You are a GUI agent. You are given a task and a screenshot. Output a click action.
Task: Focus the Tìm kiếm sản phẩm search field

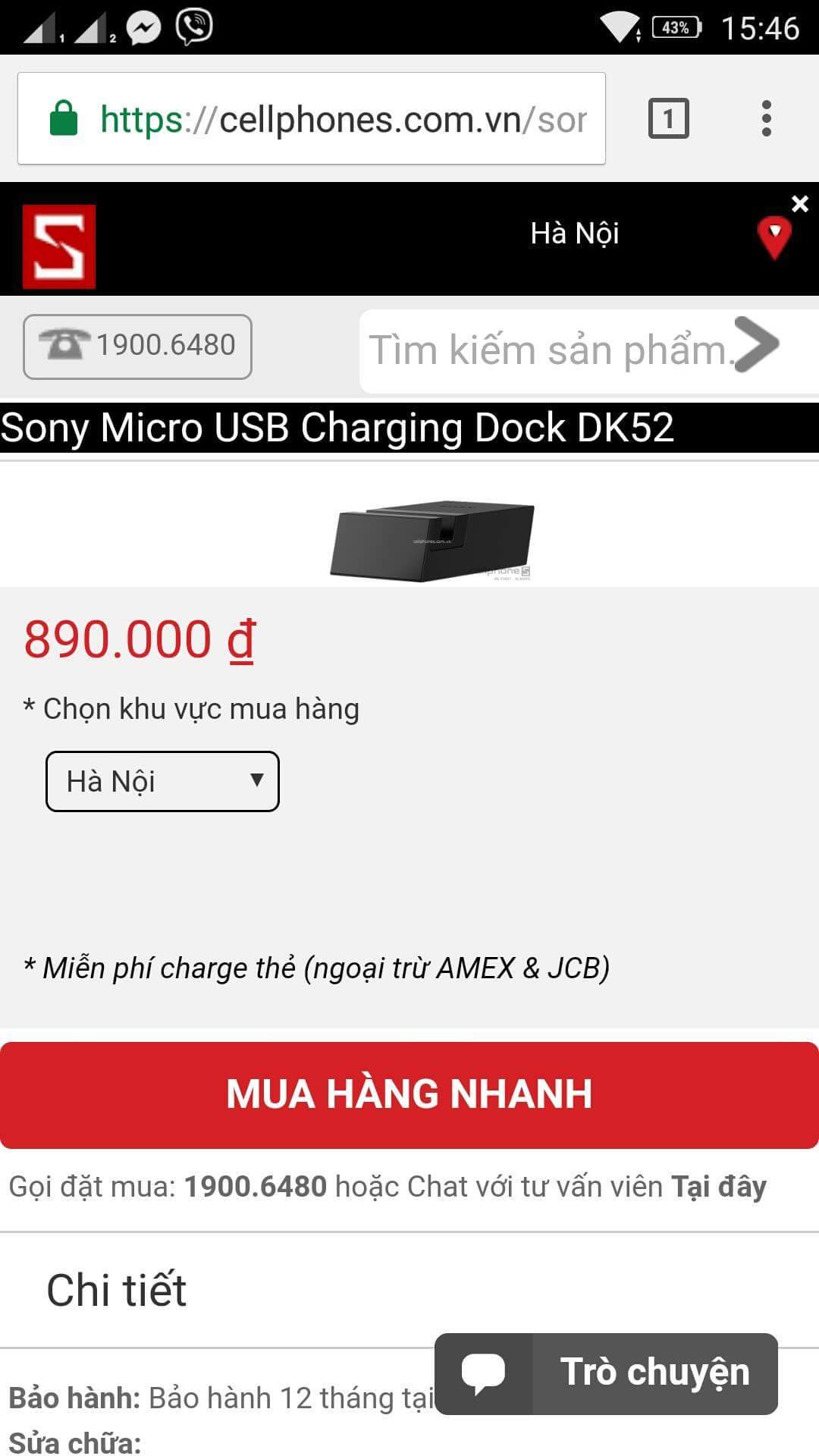[x=546, y=350]
